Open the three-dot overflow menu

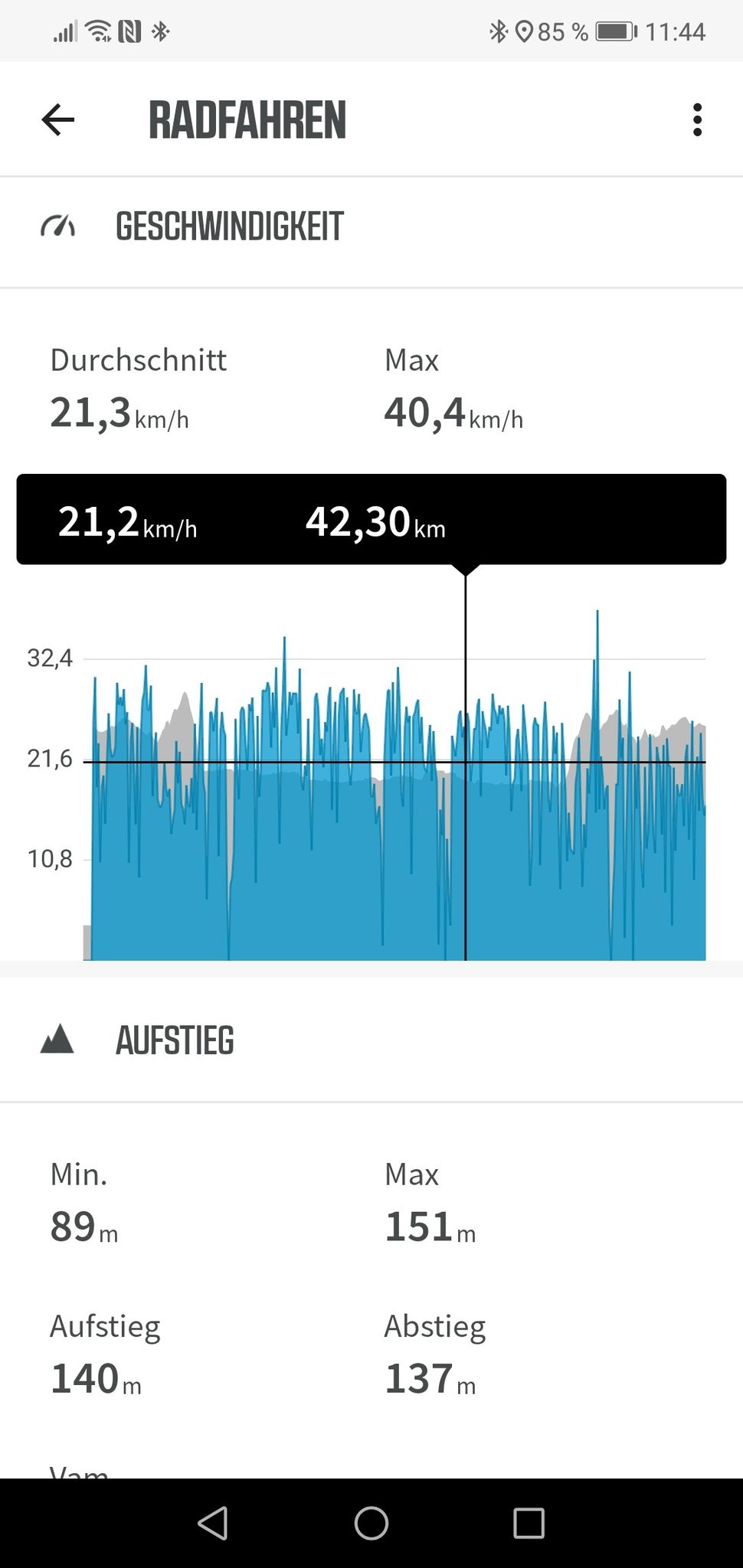coord(697,120)
